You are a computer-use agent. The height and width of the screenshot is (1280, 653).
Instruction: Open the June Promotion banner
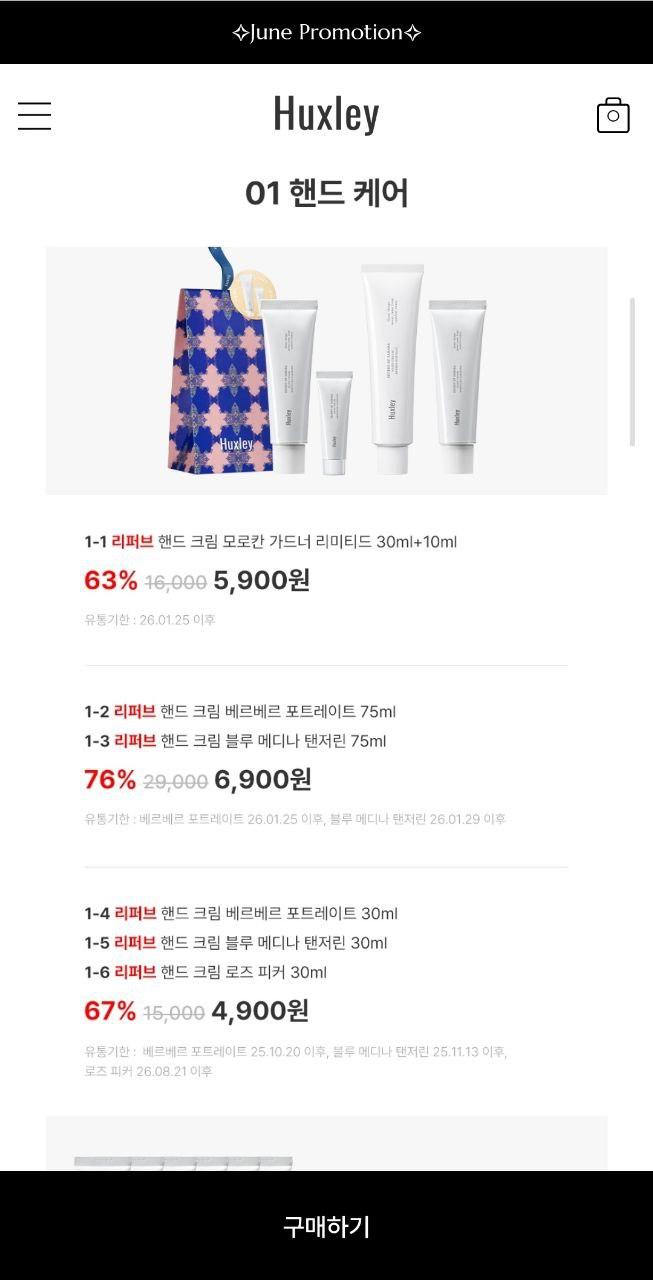(x=326, y=32)
